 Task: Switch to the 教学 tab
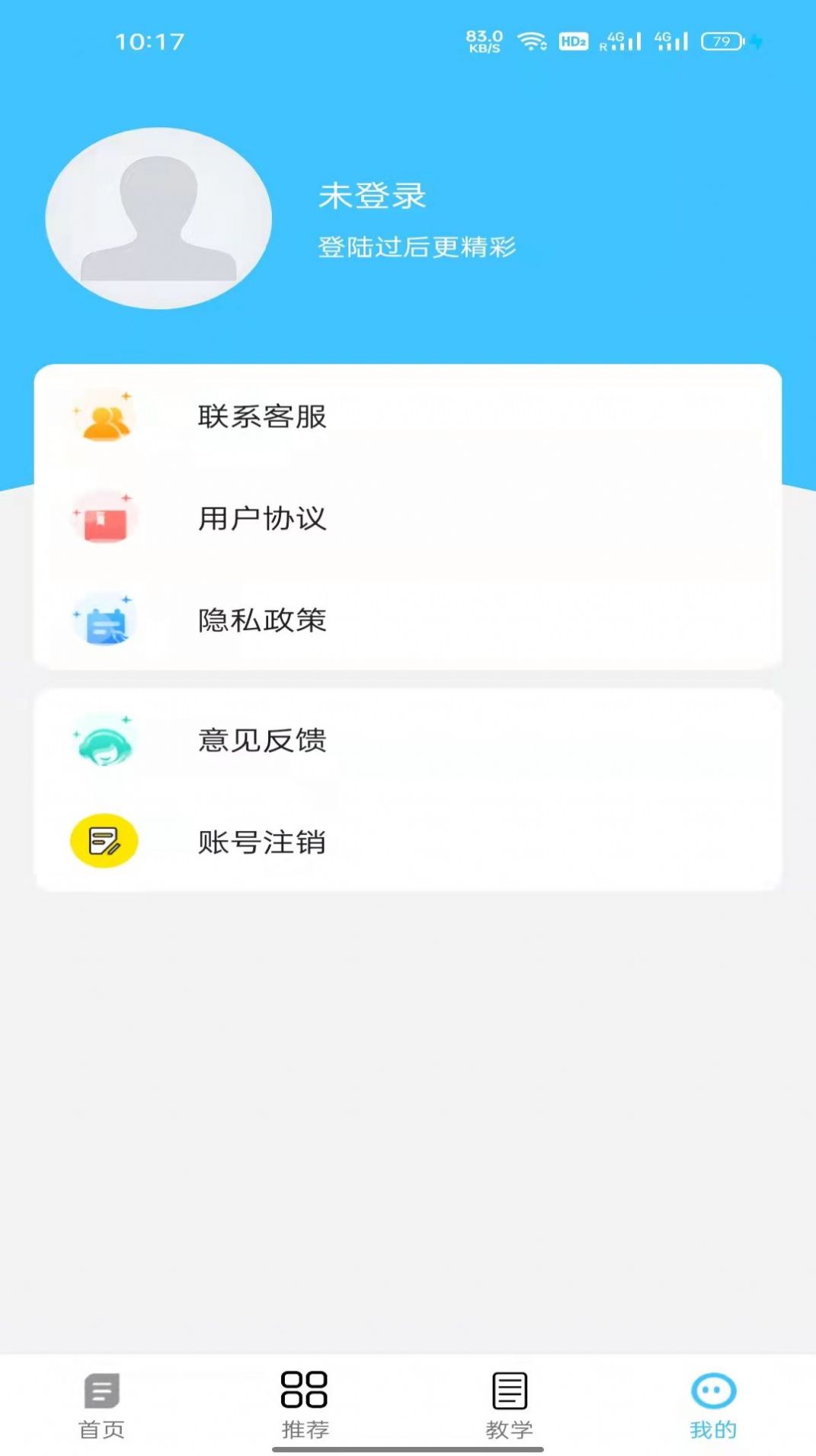[x=509, y=1410]
